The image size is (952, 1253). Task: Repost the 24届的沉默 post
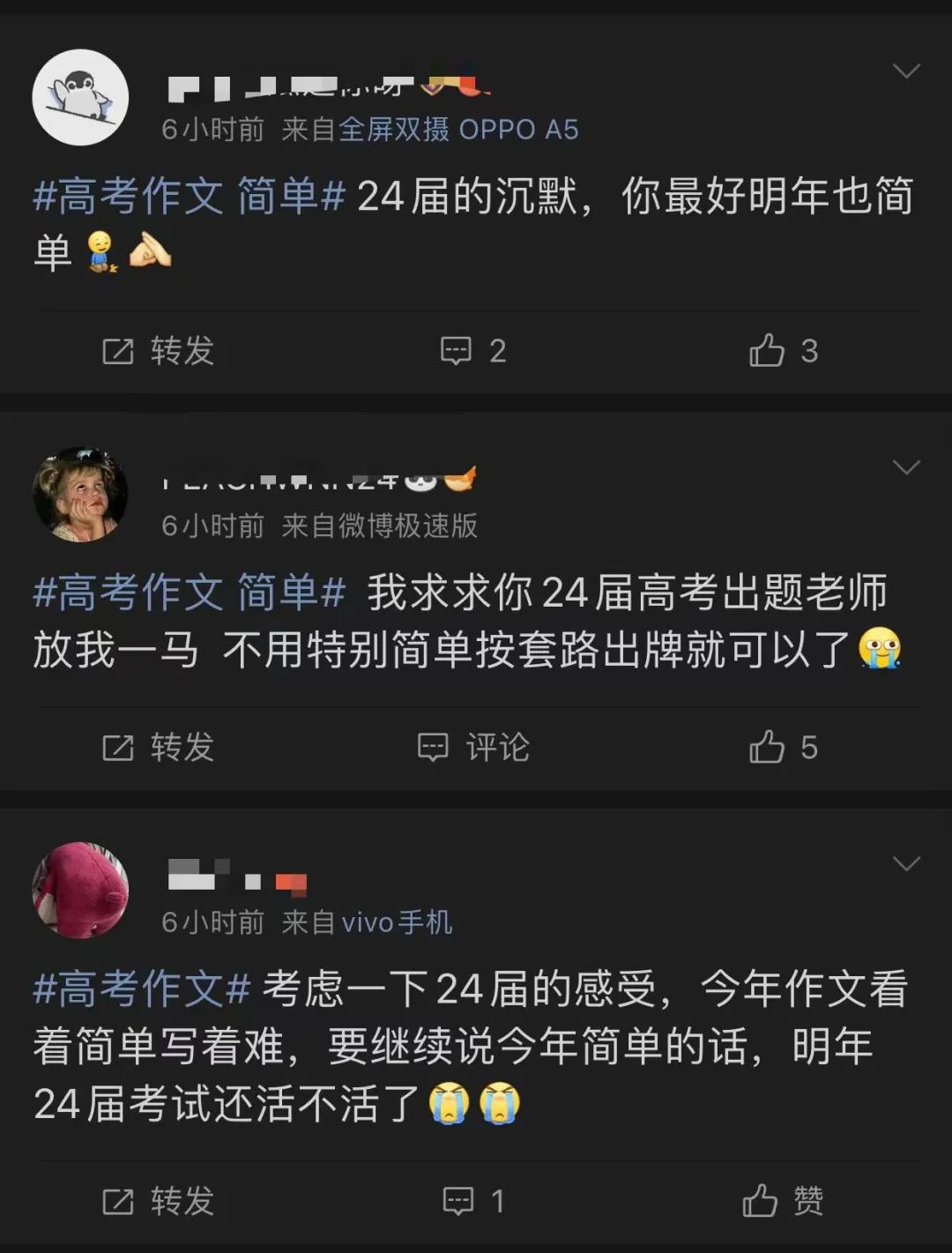click(x=159, y=351)
